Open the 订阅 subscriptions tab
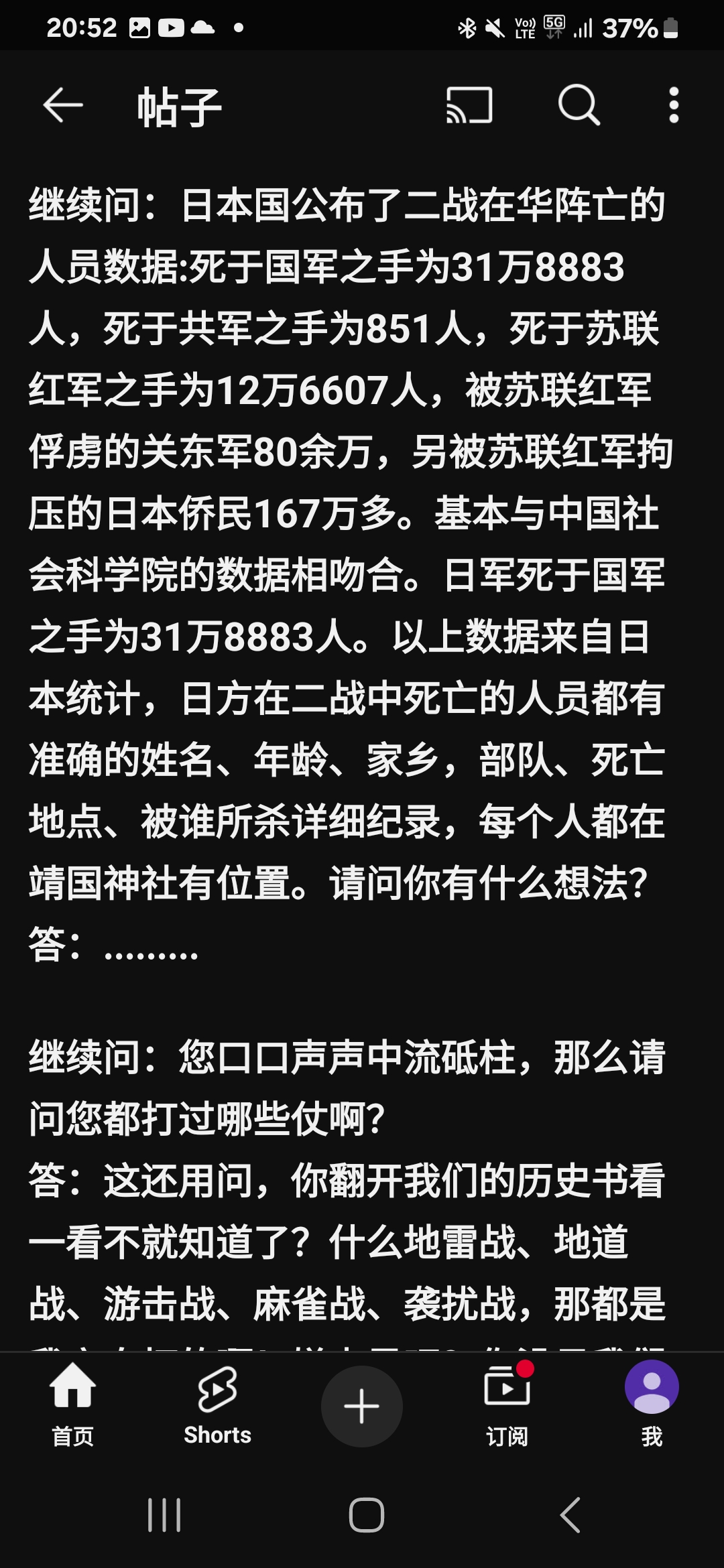 click(x=507, y=1404)
